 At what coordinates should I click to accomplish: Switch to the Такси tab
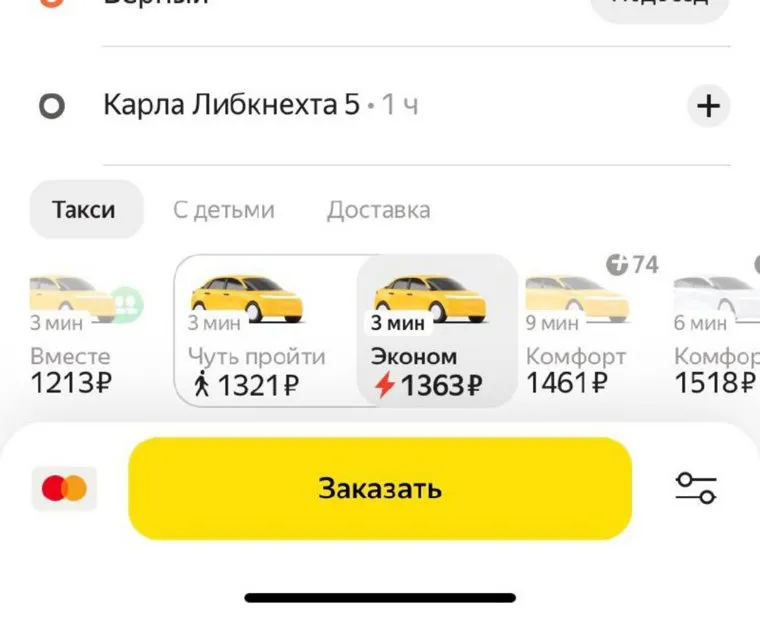[x=84, y=210]
